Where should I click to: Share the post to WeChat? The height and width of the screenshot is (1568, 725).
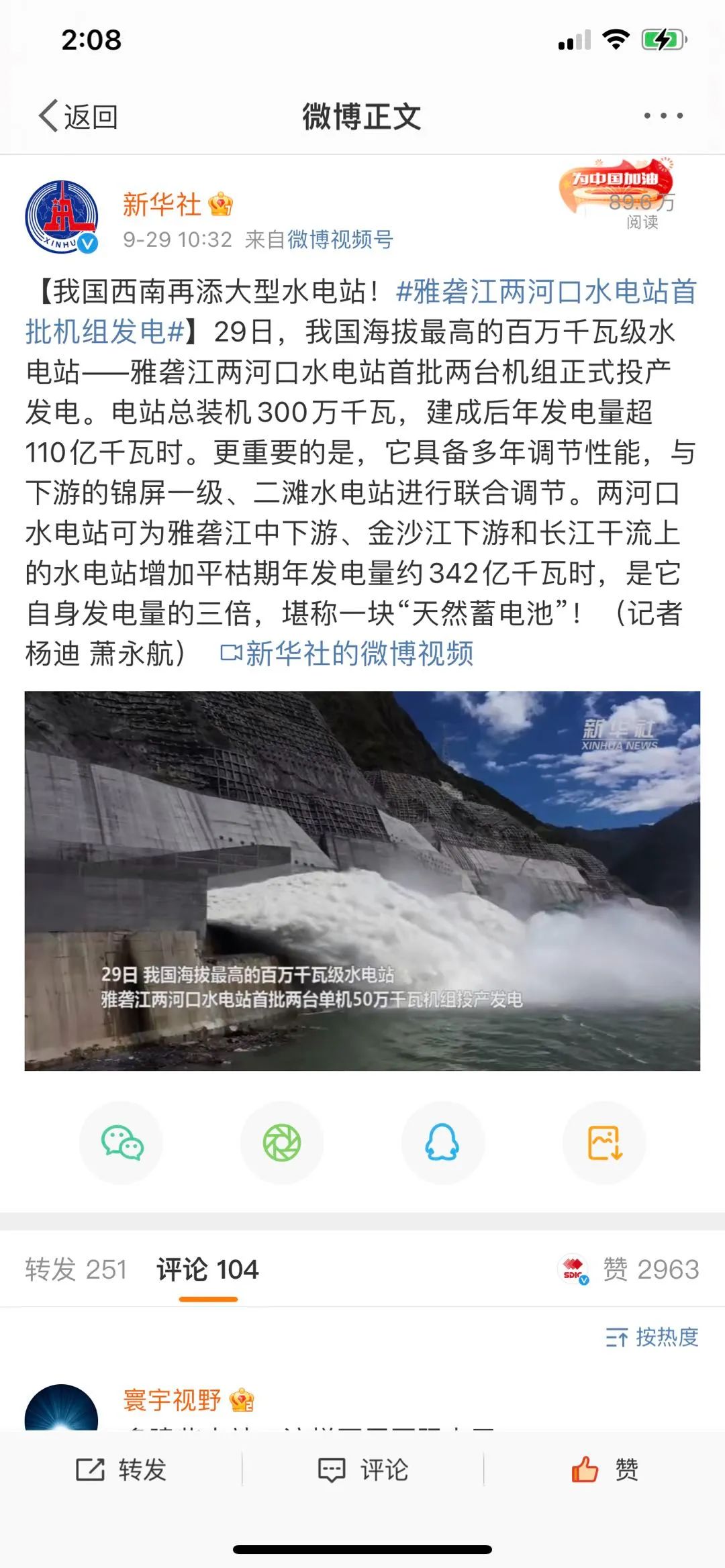(x=122, y=1143)
